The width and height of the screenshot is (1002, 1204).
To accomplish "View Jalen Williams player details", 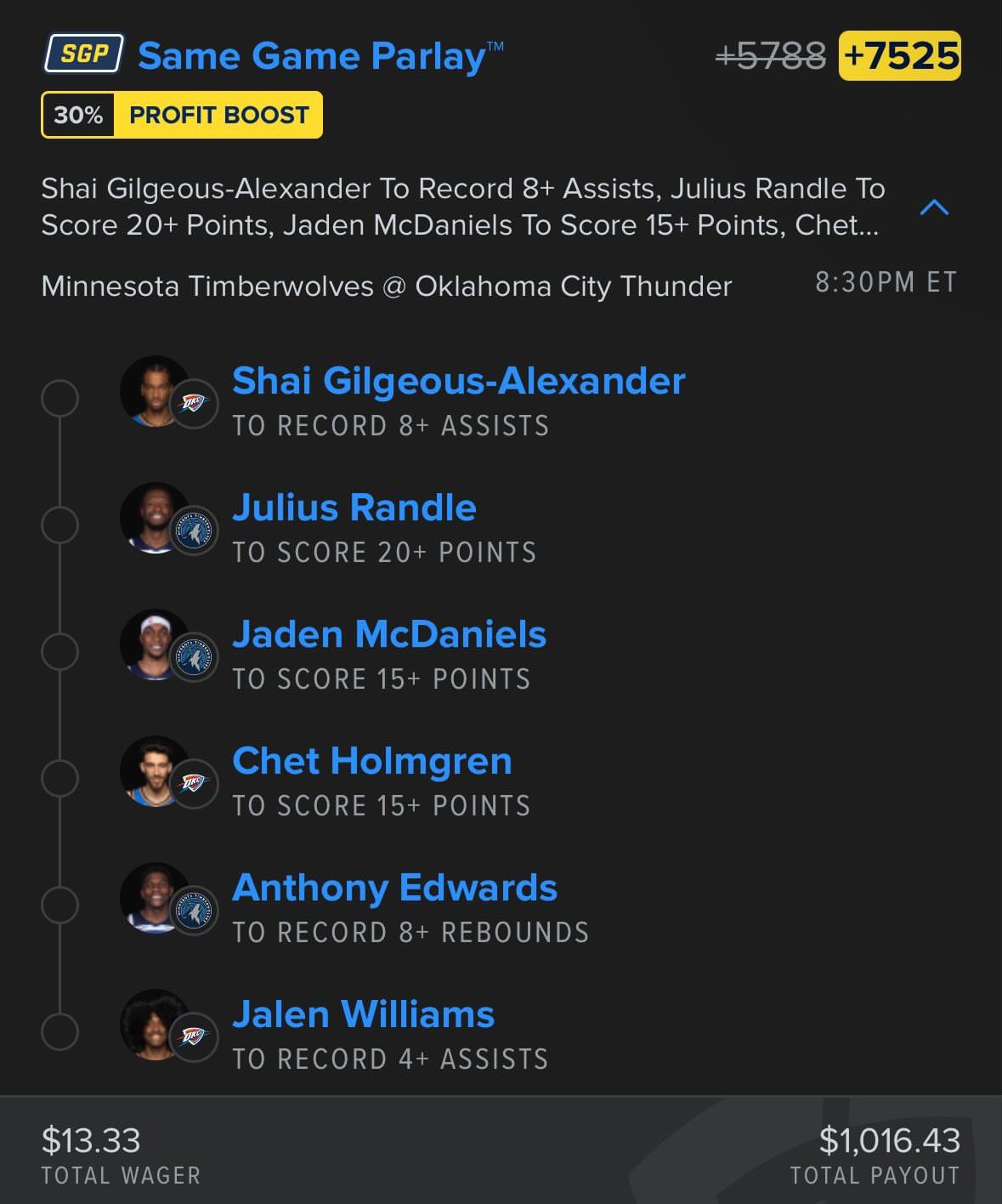I will pos(363,1014).
